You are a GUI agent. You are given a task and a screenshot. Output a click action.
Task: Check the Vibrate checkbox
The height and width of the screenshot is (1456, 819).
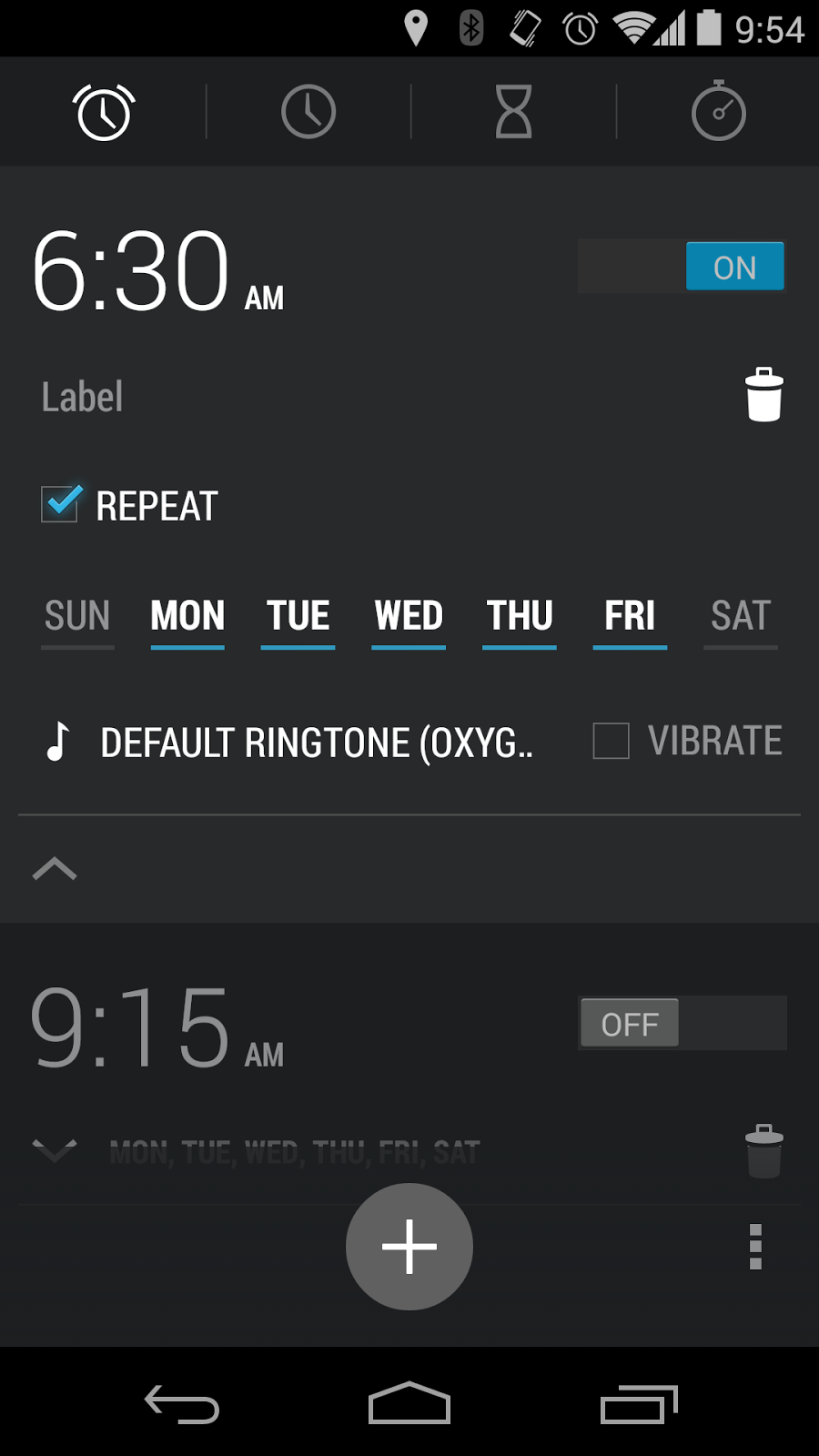click(x=612, y=741)
